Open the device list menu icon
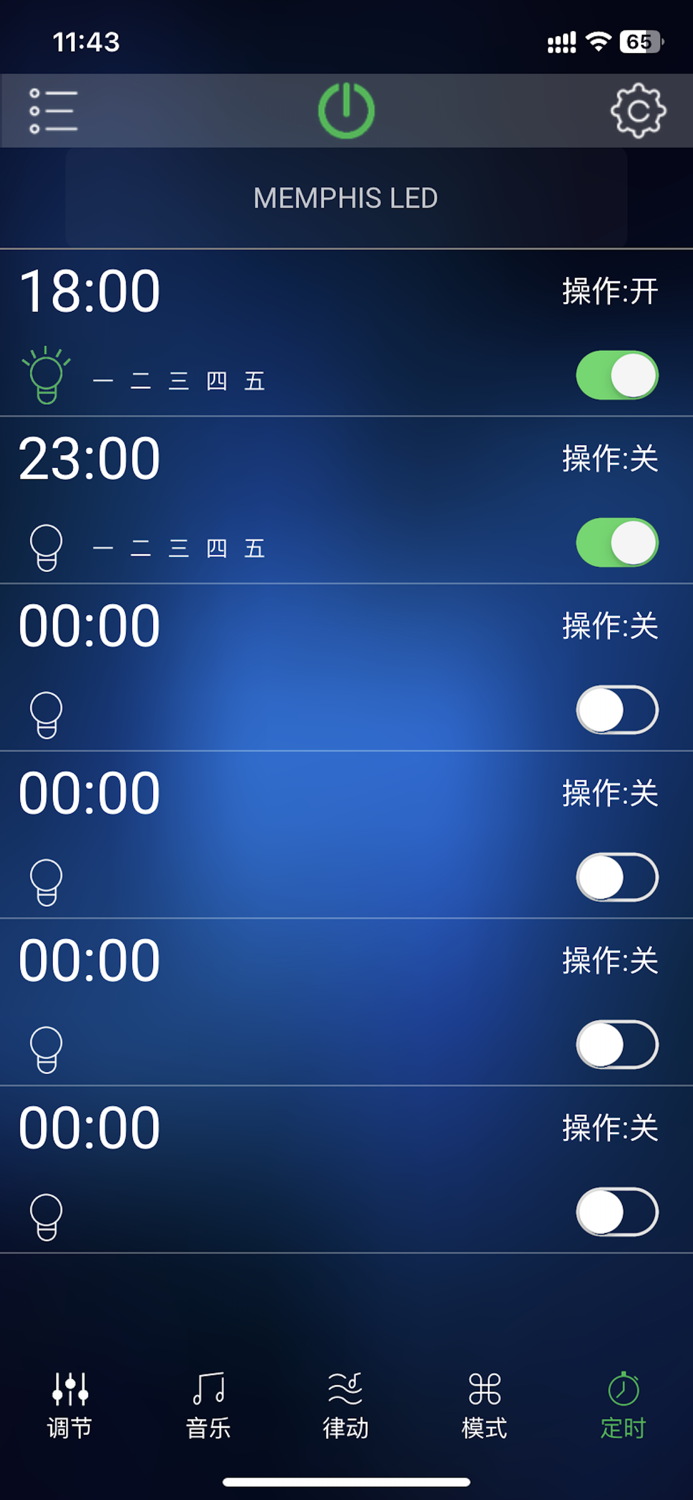This screenshot has height=1500, width=693. 53,111
